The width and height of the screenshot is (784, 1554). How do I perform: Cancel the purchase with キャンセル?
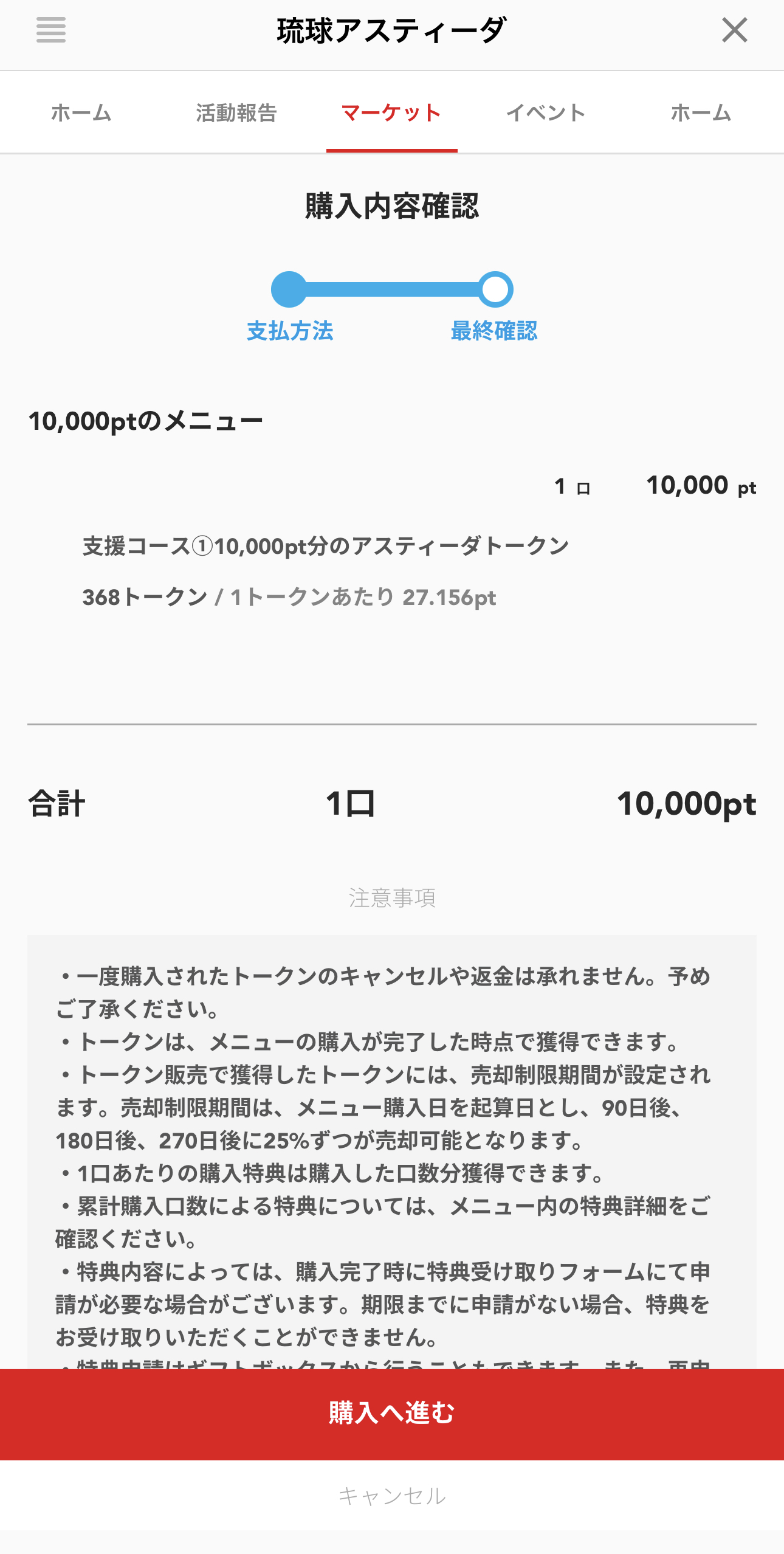pyautogui.click(x=392, y=1496)
